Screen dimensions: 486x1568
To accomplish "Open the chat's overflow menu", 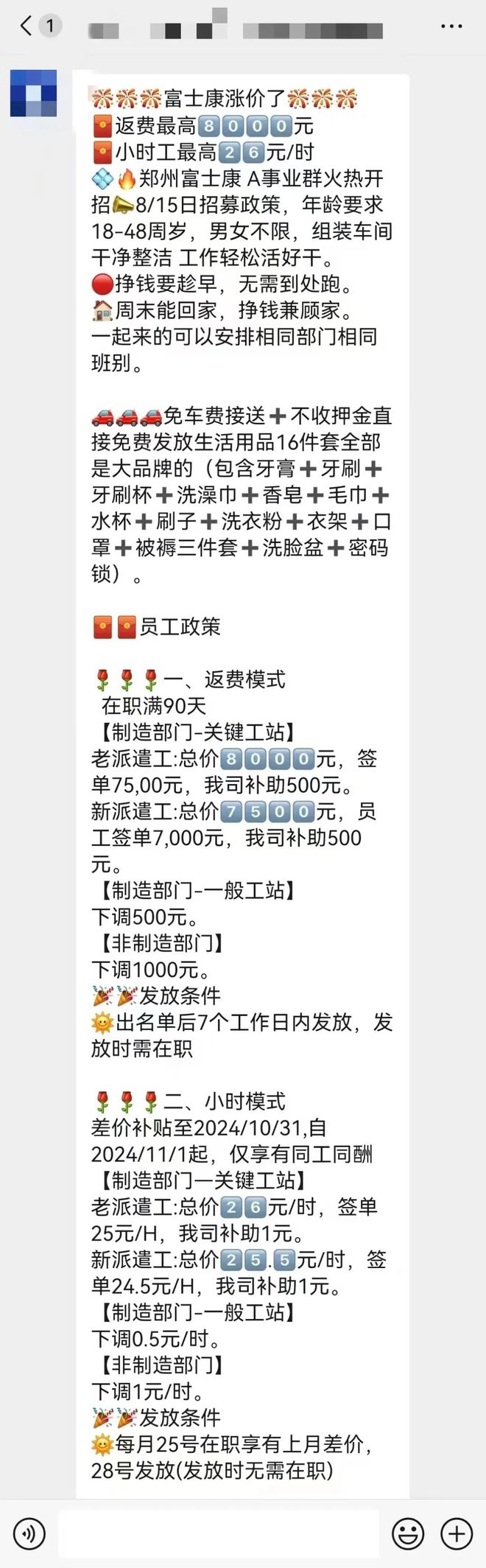I will tap(451, 27).
